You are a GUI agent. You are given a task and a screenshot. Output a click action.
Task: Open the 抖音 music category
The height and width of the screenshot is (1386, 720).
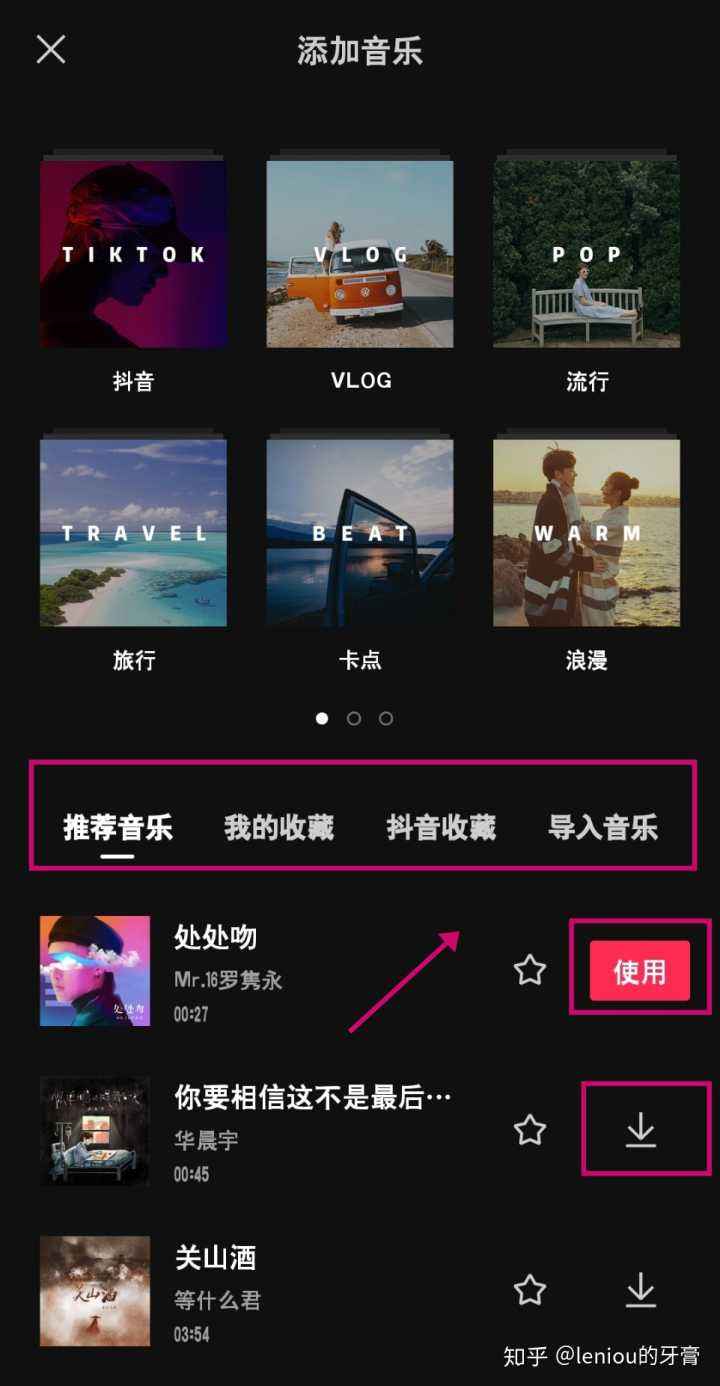point(133,253)
